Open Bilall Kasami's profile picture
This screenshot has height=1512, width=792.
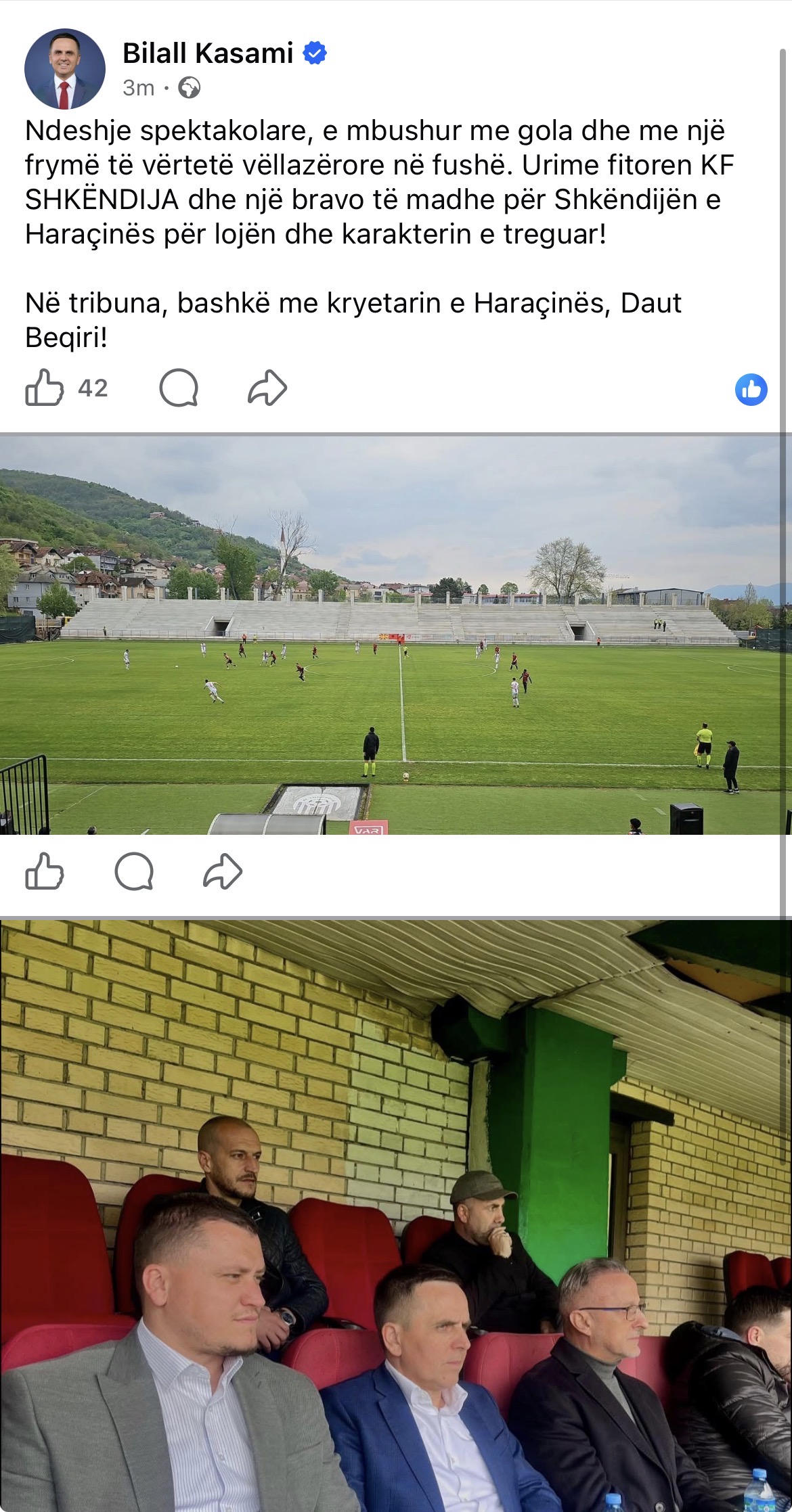coord(65,69)
